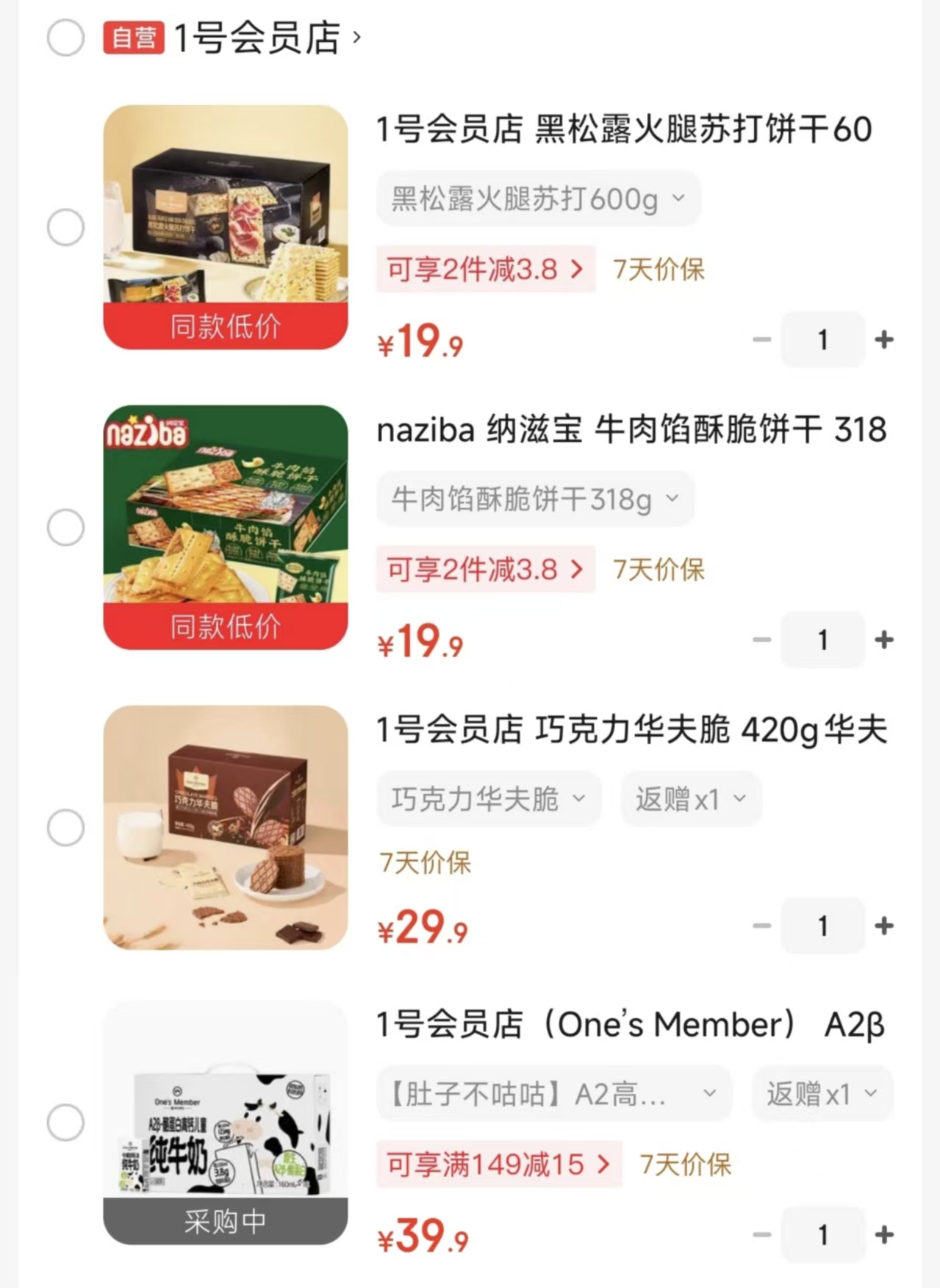Open the 黑松露火腿苏打600g spec dropdown
This screenshot has height=1288, width=940.
pos(538,198)
